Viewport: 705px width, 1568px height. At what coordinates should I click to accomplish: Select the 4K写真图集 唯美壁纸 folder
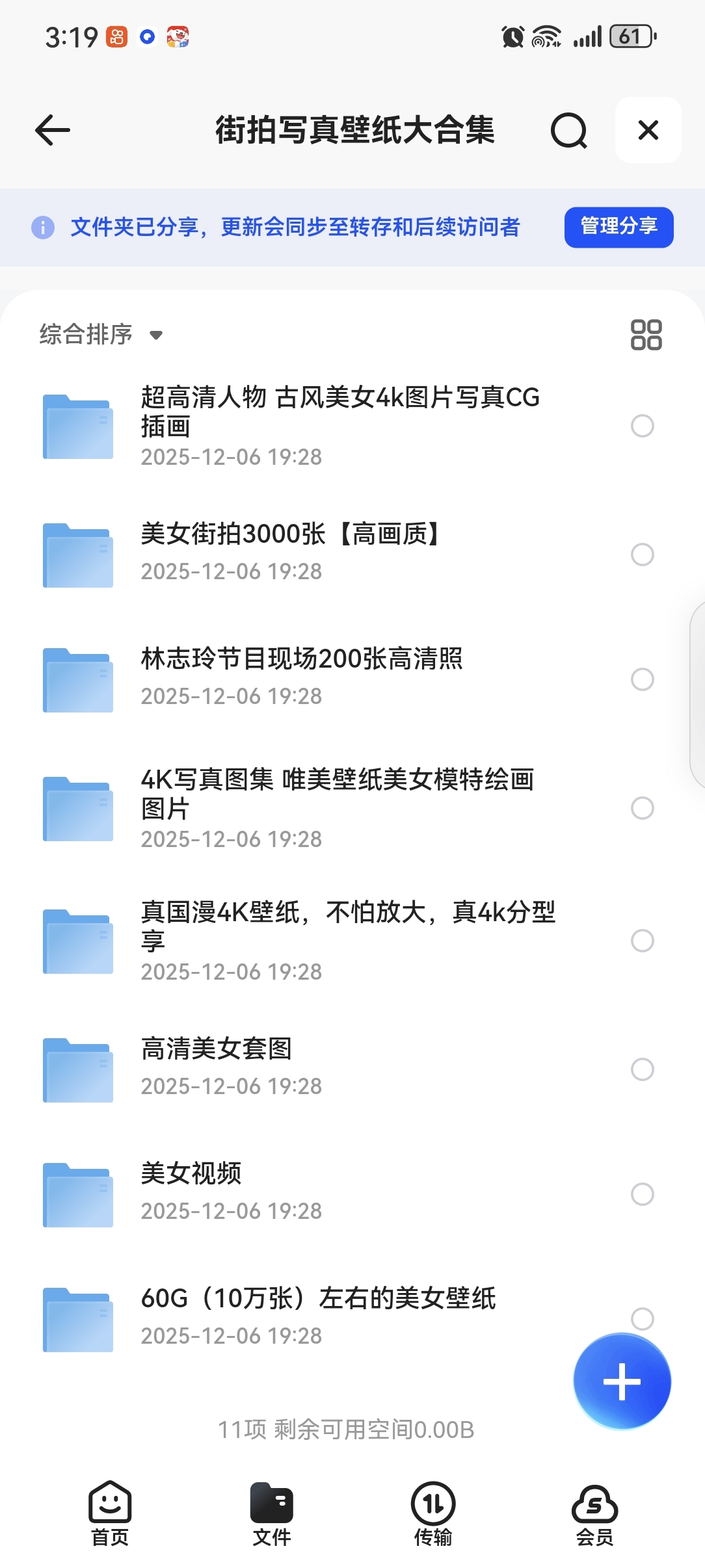642,808
